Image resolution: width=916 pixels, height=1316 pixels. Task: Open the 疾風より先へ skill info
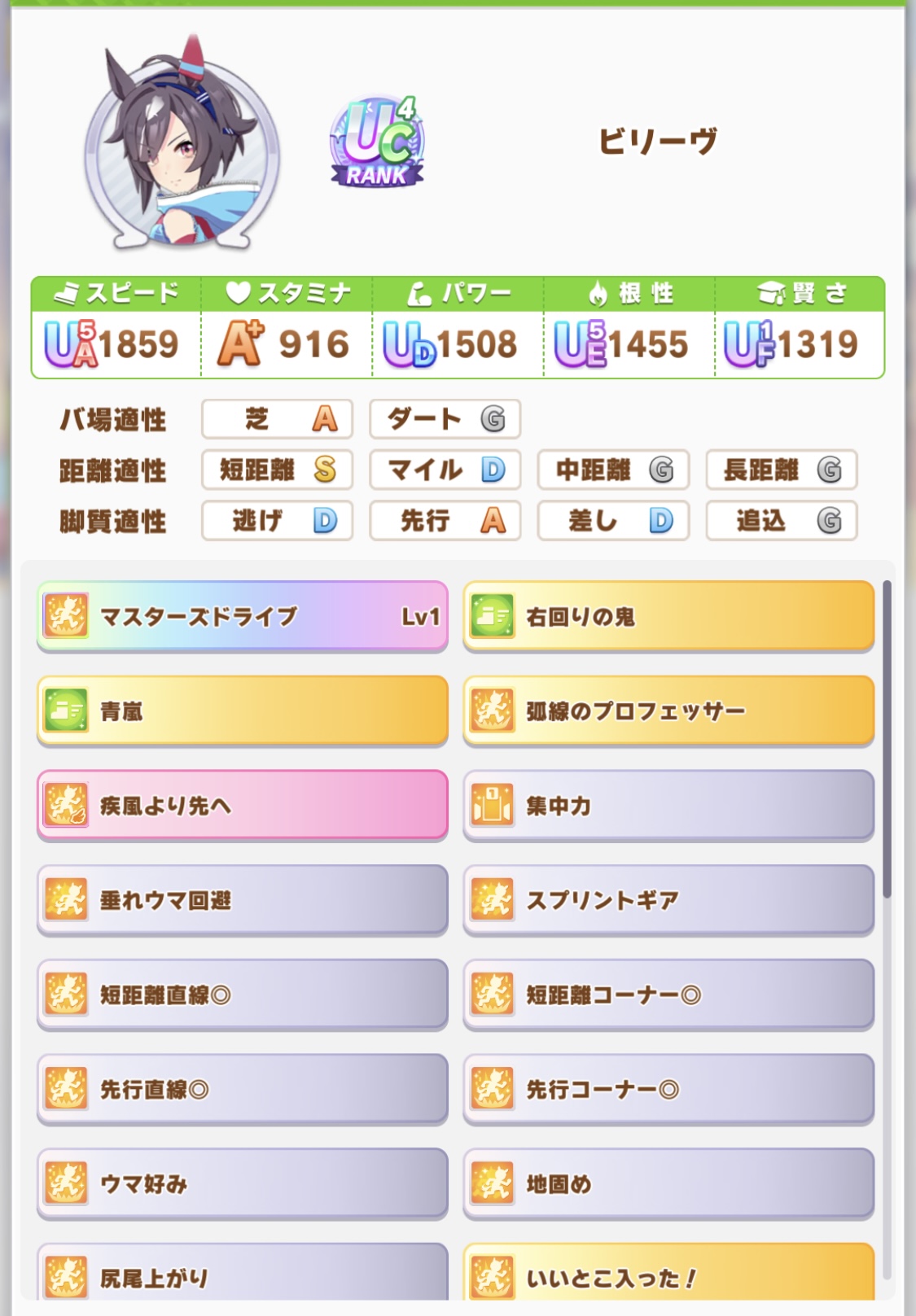pyautogui.click(x=242, y=805)
